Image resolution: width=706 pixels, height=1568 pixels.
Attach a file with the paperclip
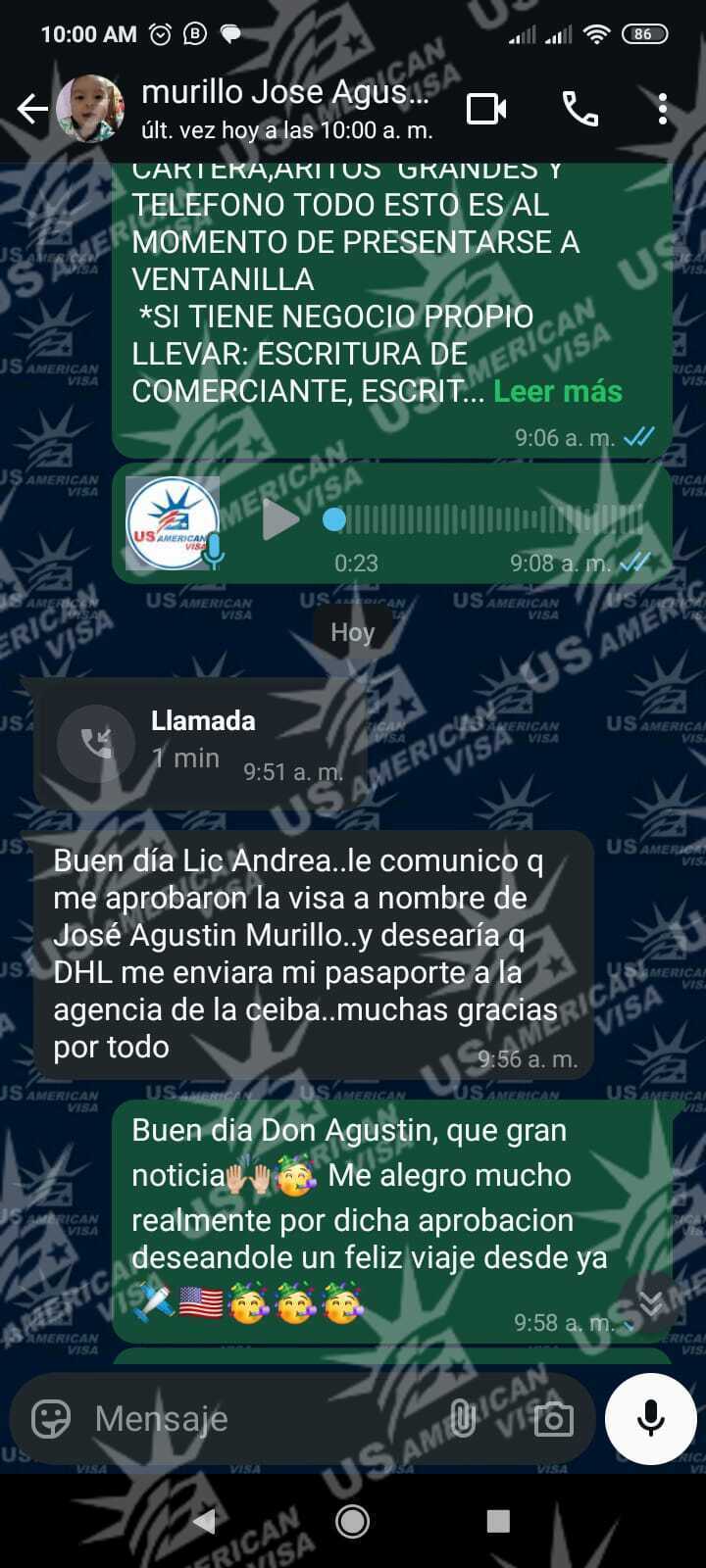(x=462, y=1418)
